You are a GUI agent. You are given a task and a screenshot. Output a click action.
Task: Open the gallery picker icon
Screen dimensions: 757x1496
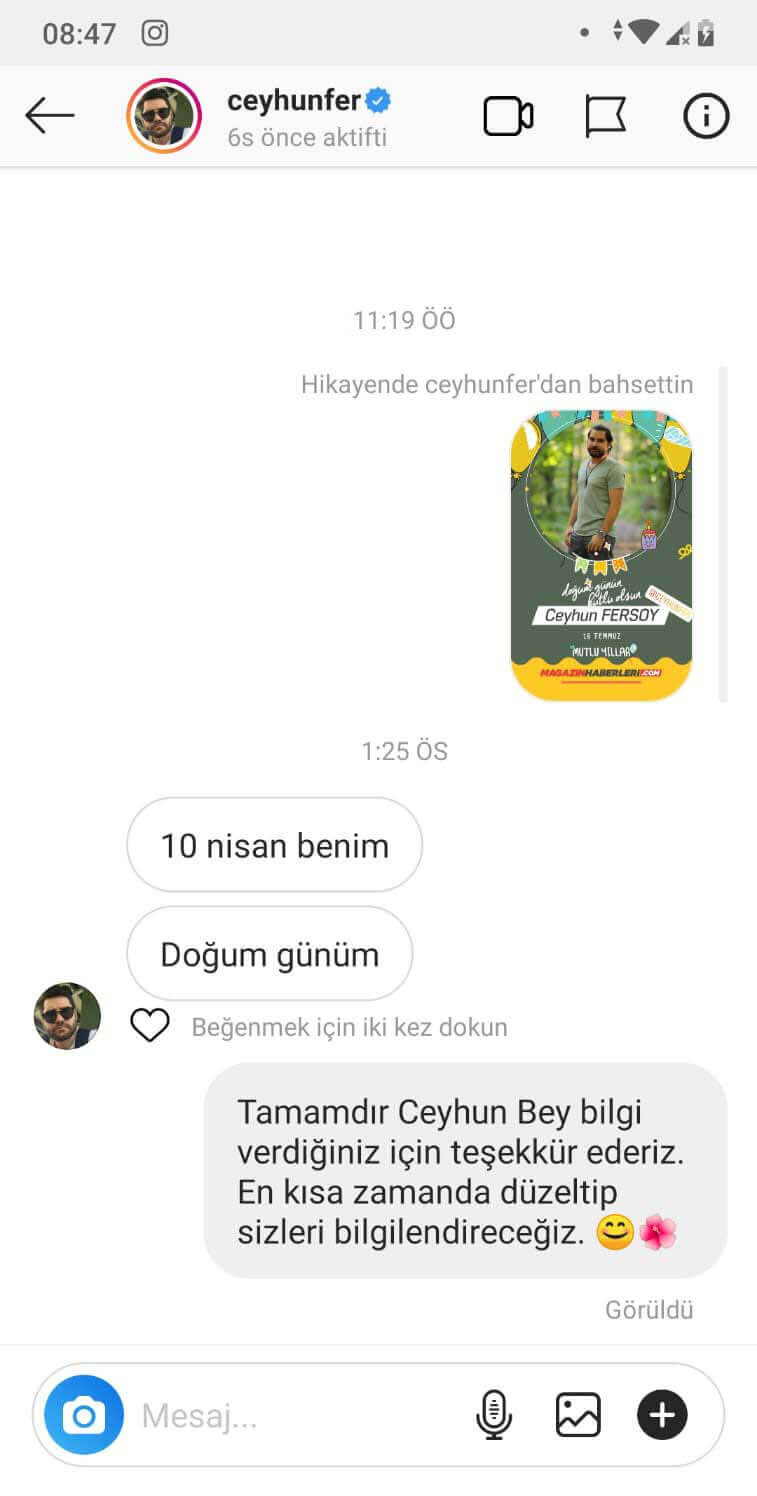[x=577, y=1414]
